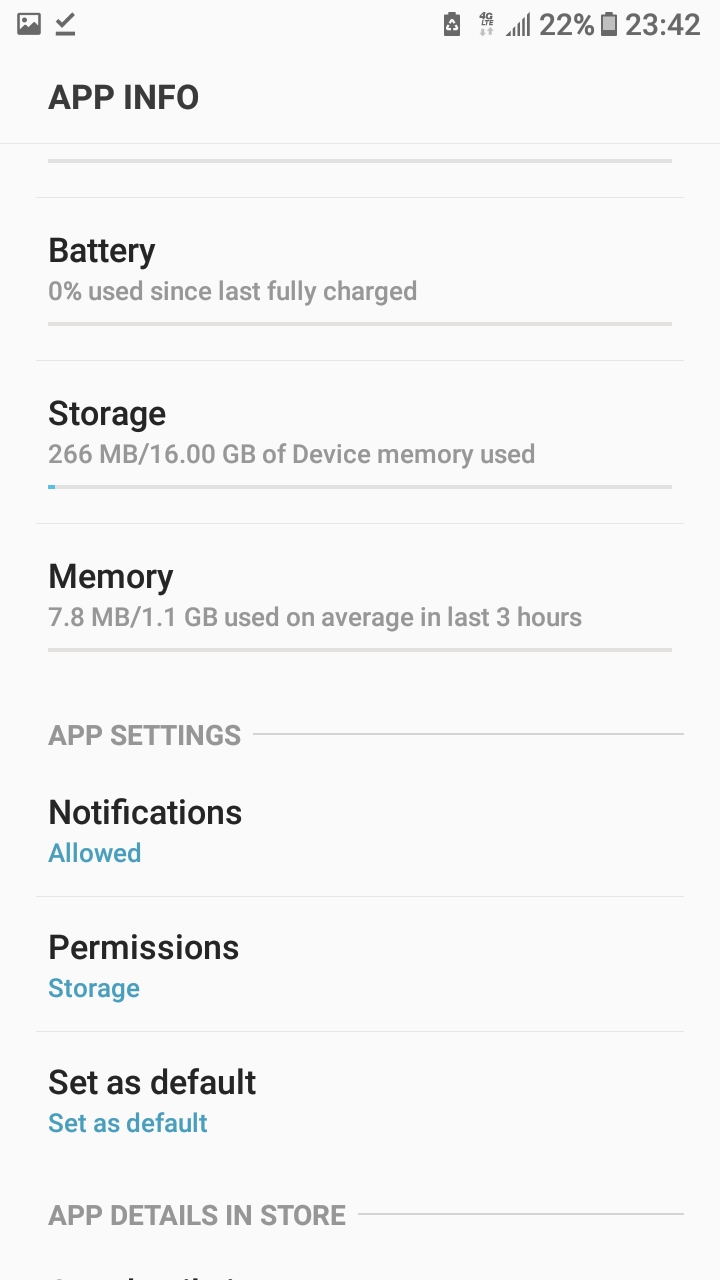Tap the APP DETAILS IN STORE header
720x1280 pixels.
click(x=196, y=1215)
